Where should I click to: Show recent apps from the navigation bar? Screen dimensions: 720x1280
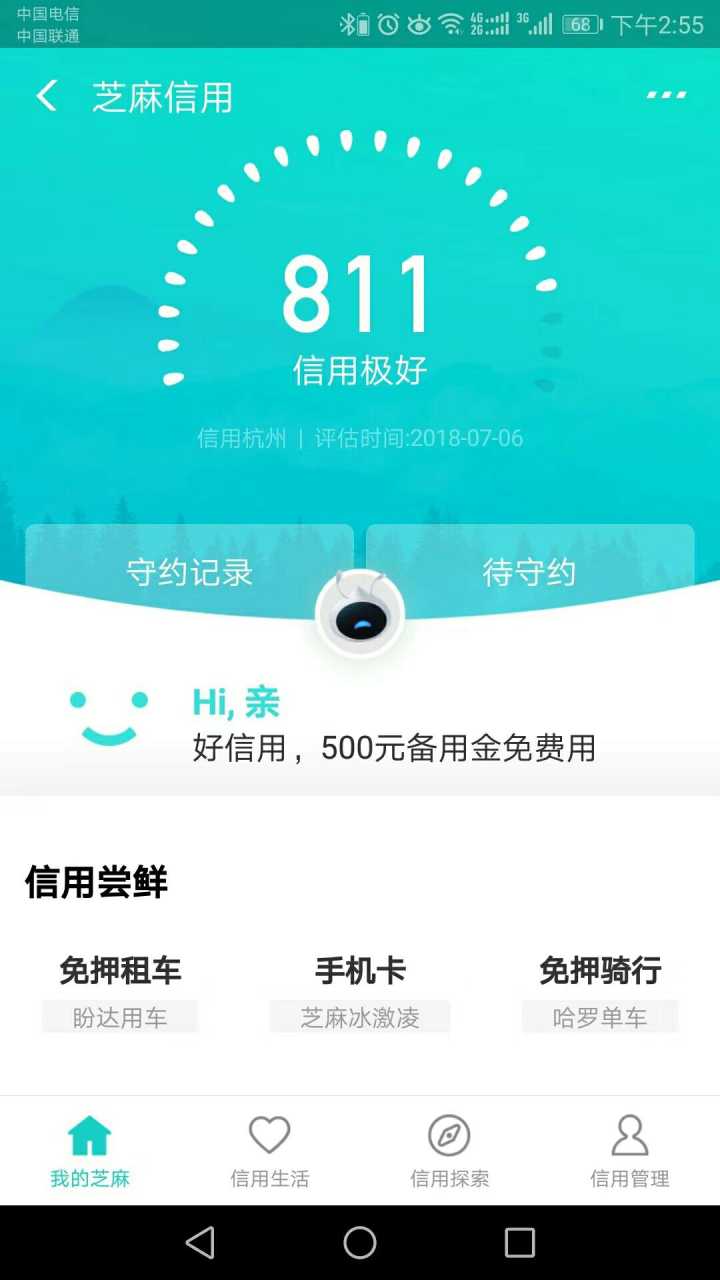pyautogui.click(x=520, y=1243)
